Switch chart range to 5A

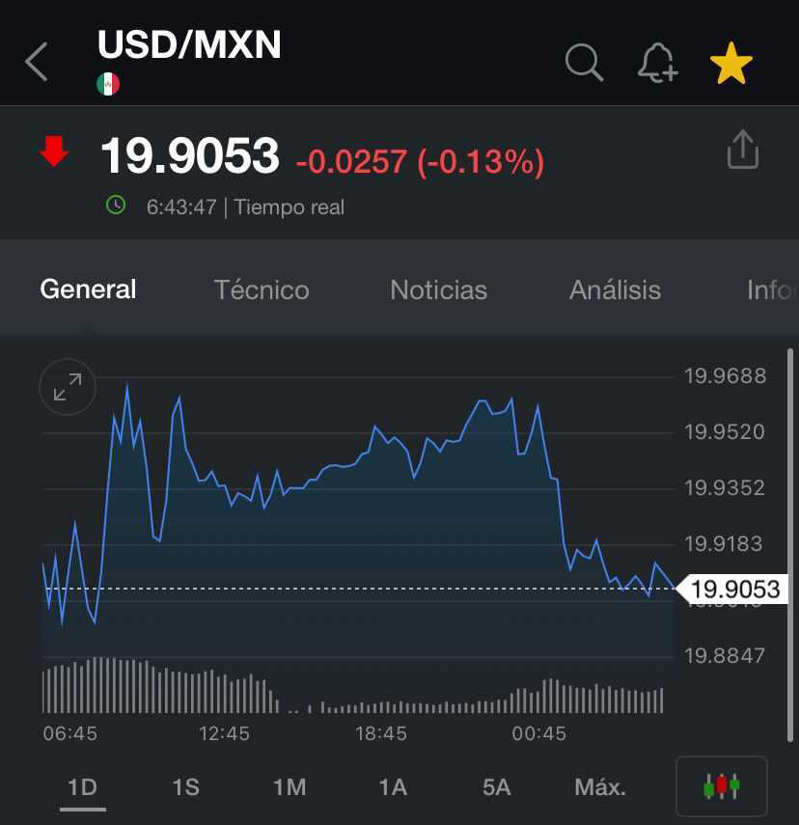(496, 787)
